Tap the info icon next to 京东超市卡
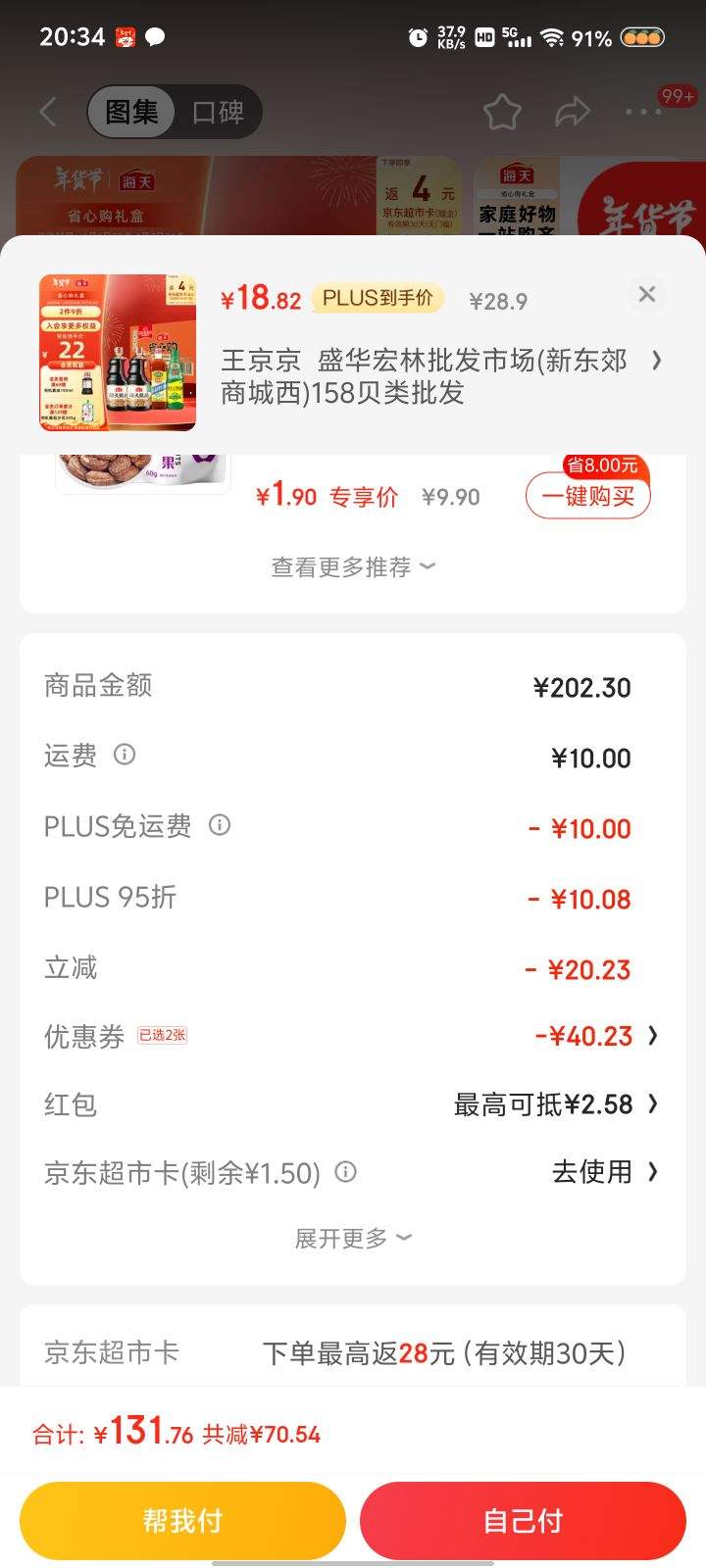The image size is (706, 1568). 344,1172
